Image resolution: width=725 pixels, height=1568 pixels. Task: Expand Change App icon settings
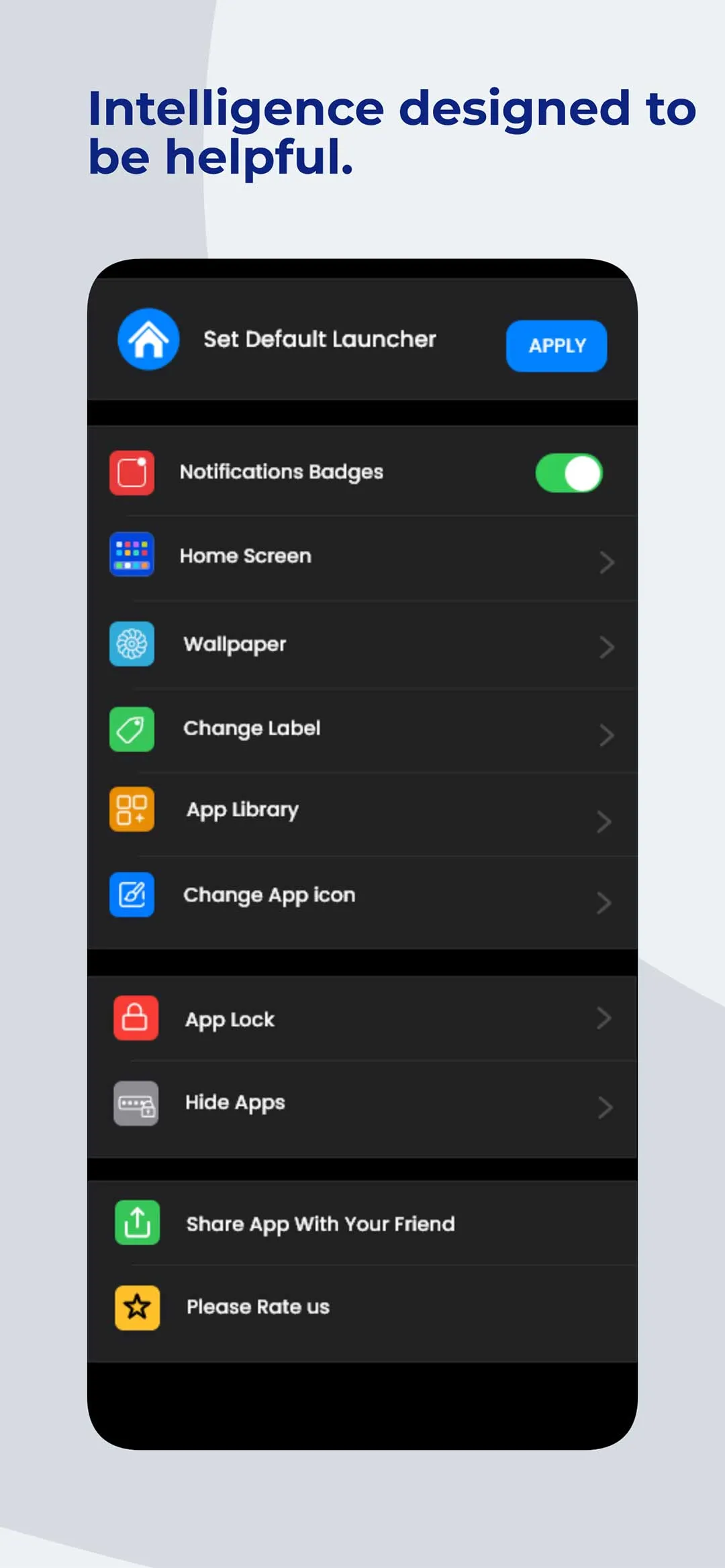tap(605, 902)
